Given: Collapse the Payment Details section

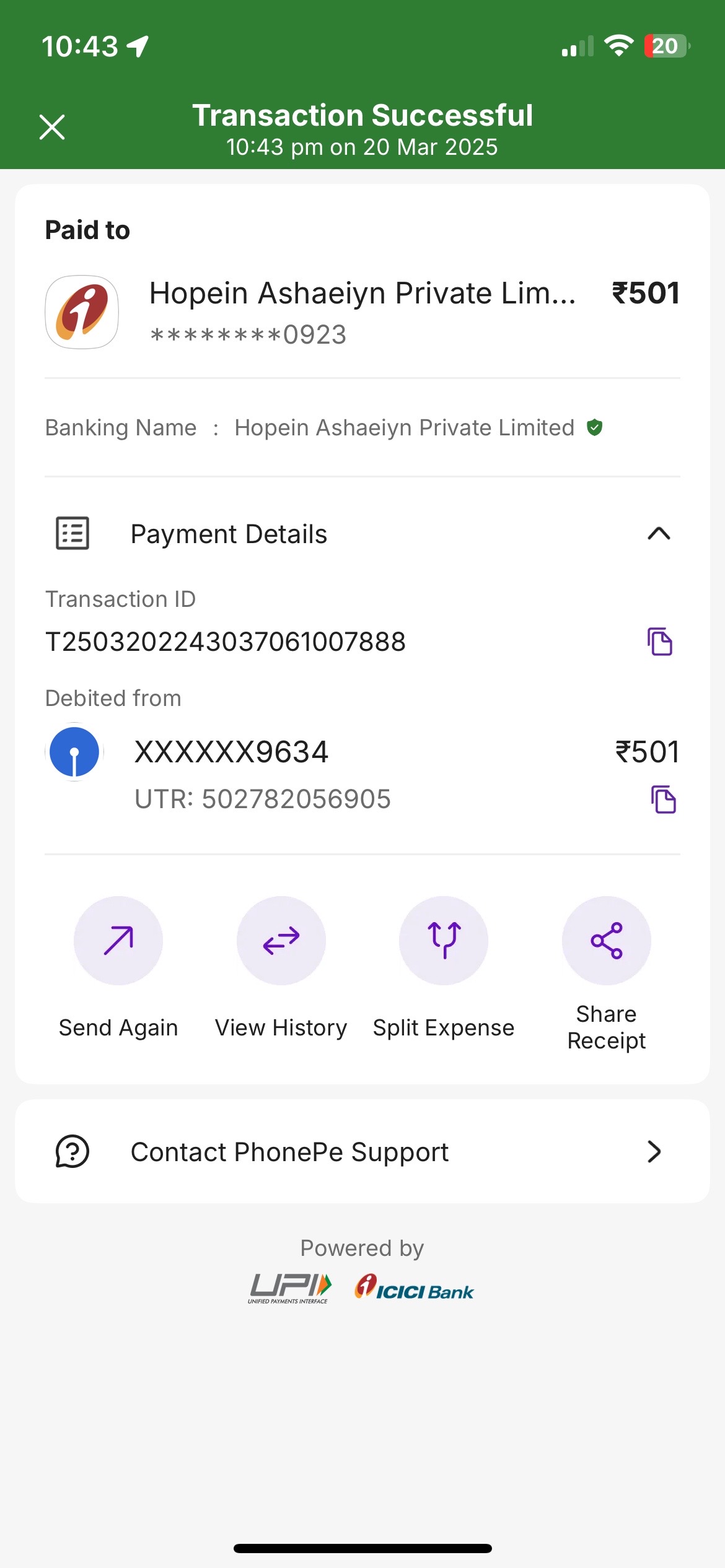Looking at the screenshot, I should click(x=659, y=533).
